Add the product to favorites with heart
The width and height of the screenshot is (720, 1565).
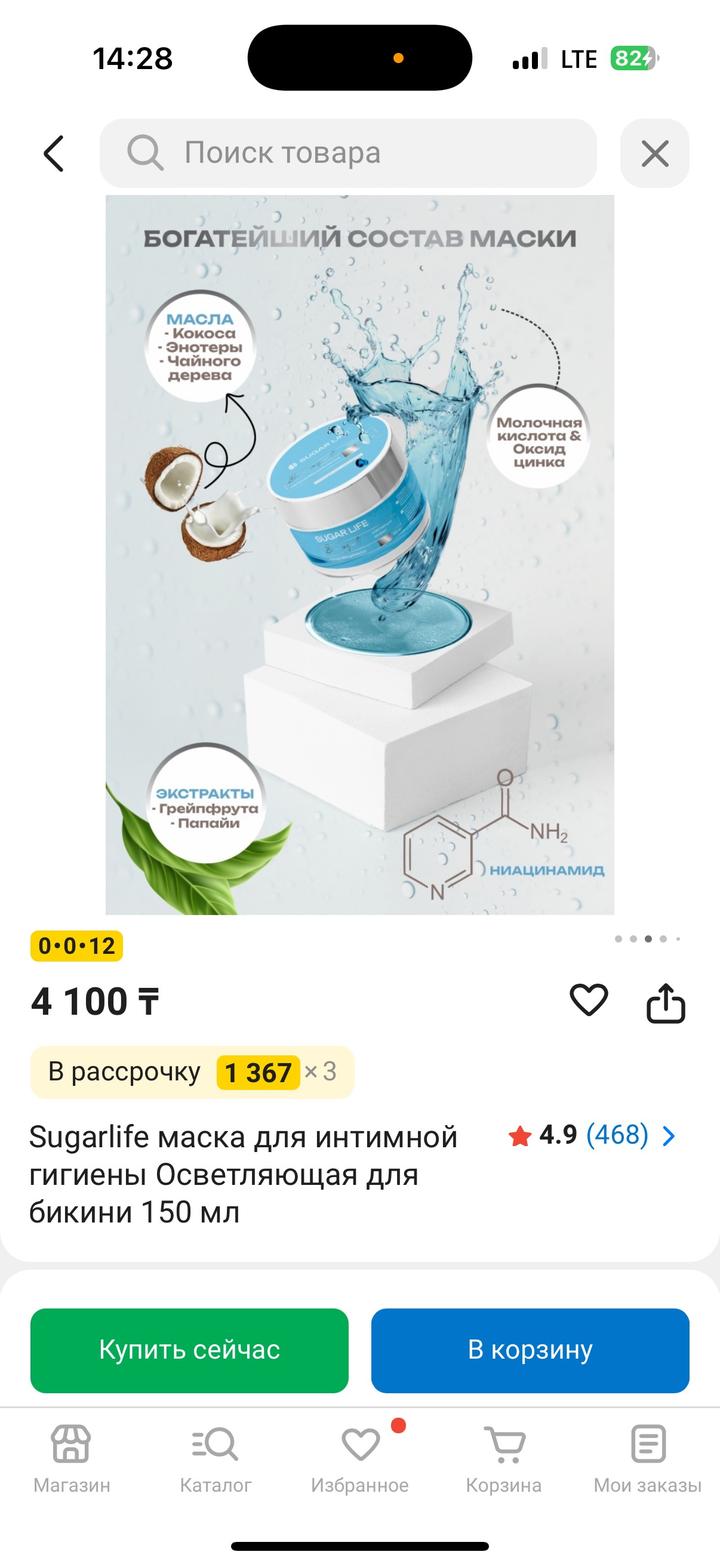pos(588,1000)
